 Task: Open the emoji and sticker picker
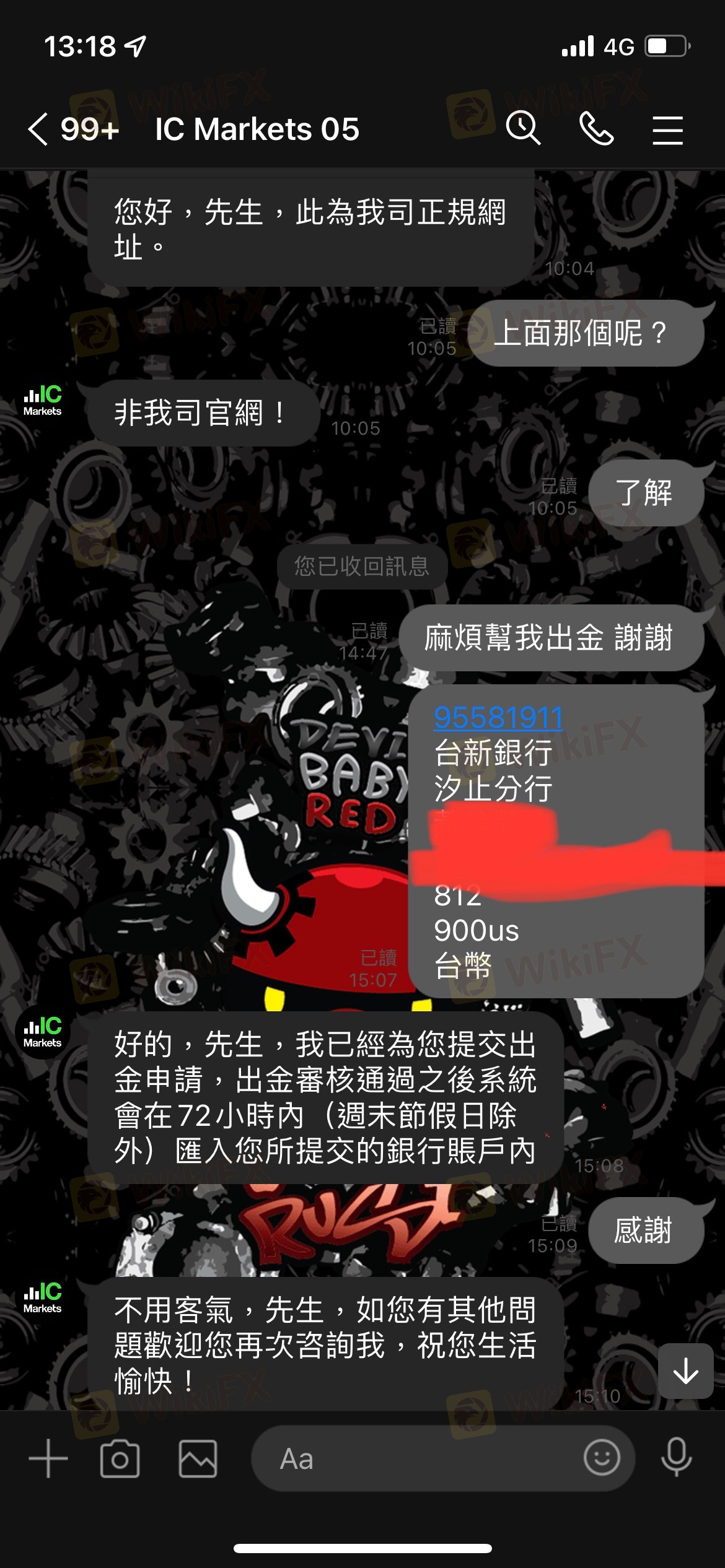click(602, 1457)
